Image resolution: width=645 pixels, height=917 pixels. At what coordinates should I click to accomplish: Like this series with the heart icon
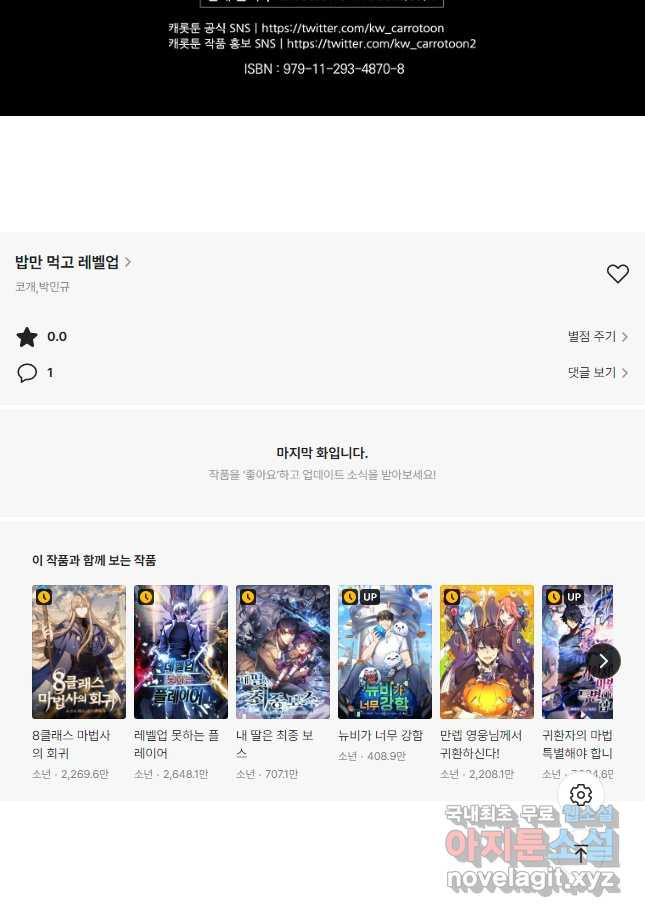coord(618,274)
